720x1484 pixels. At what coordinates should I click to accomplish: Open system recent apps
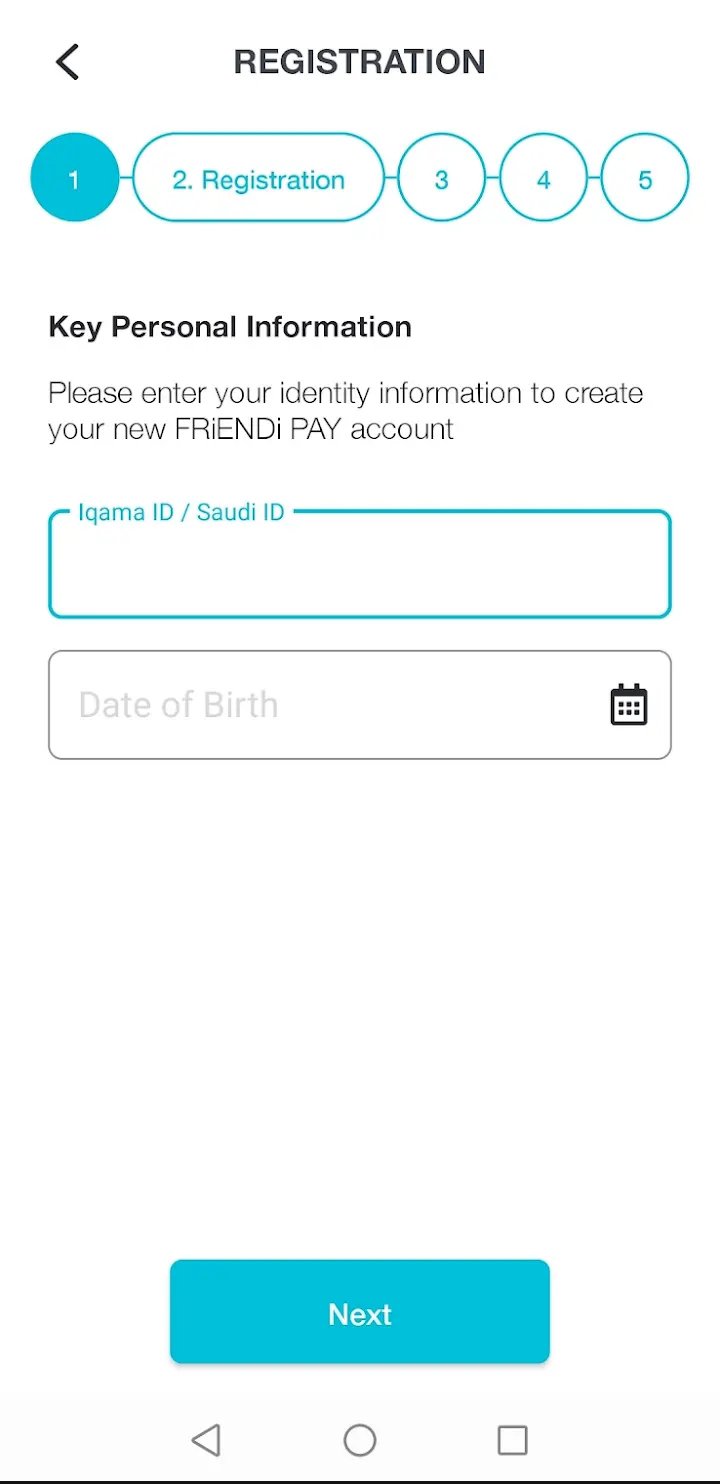pyautogui.click(x=512, y=1440)
